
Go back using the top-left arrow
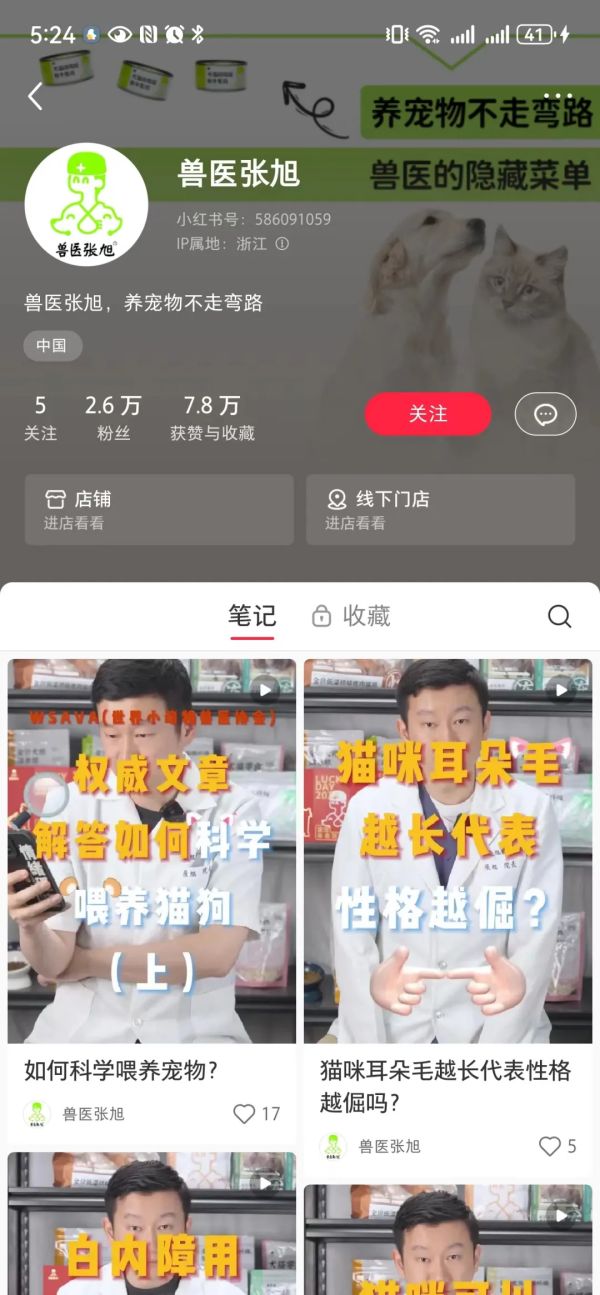(35, 97)
